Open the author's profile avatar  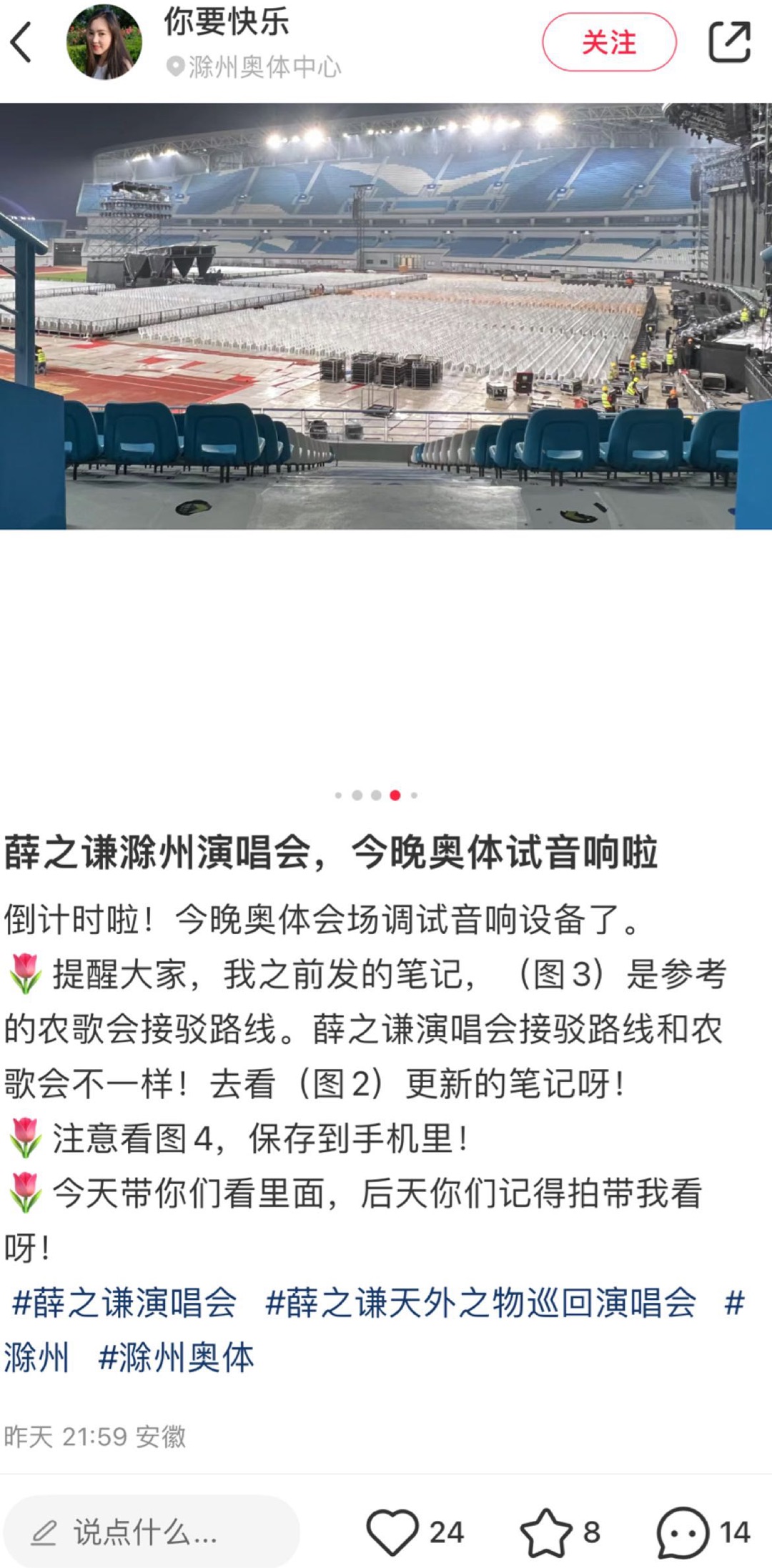104,42
